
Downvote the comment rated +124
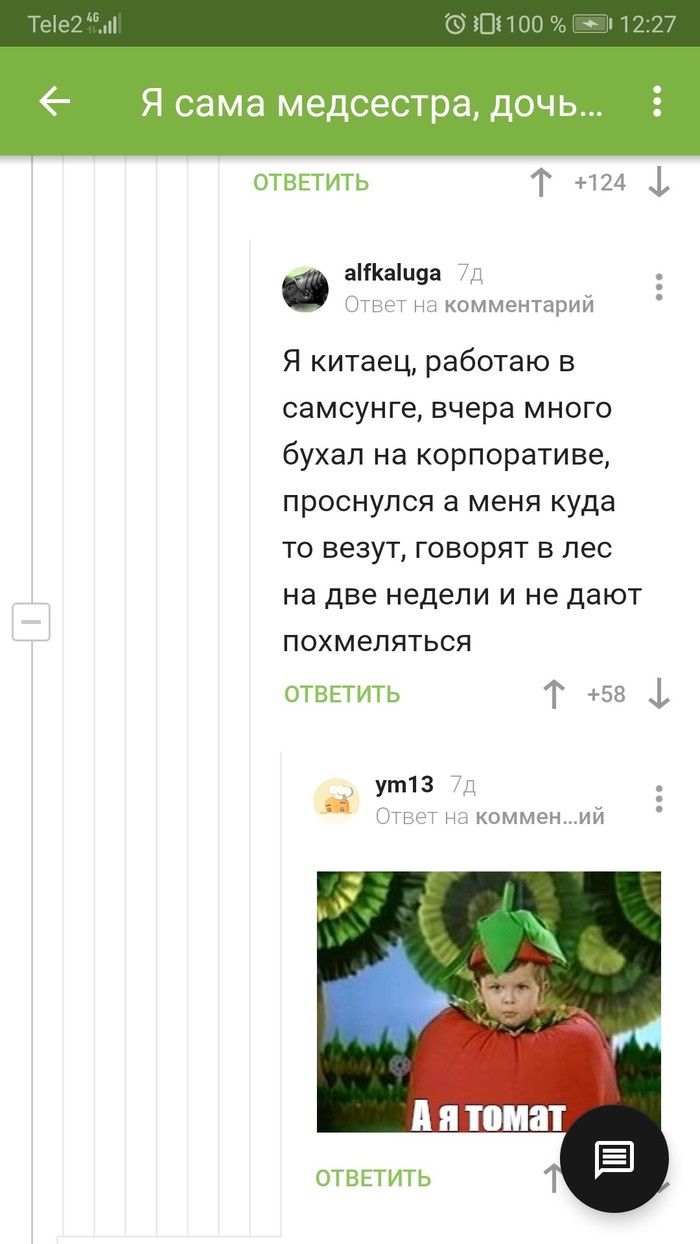coord(659,183)
